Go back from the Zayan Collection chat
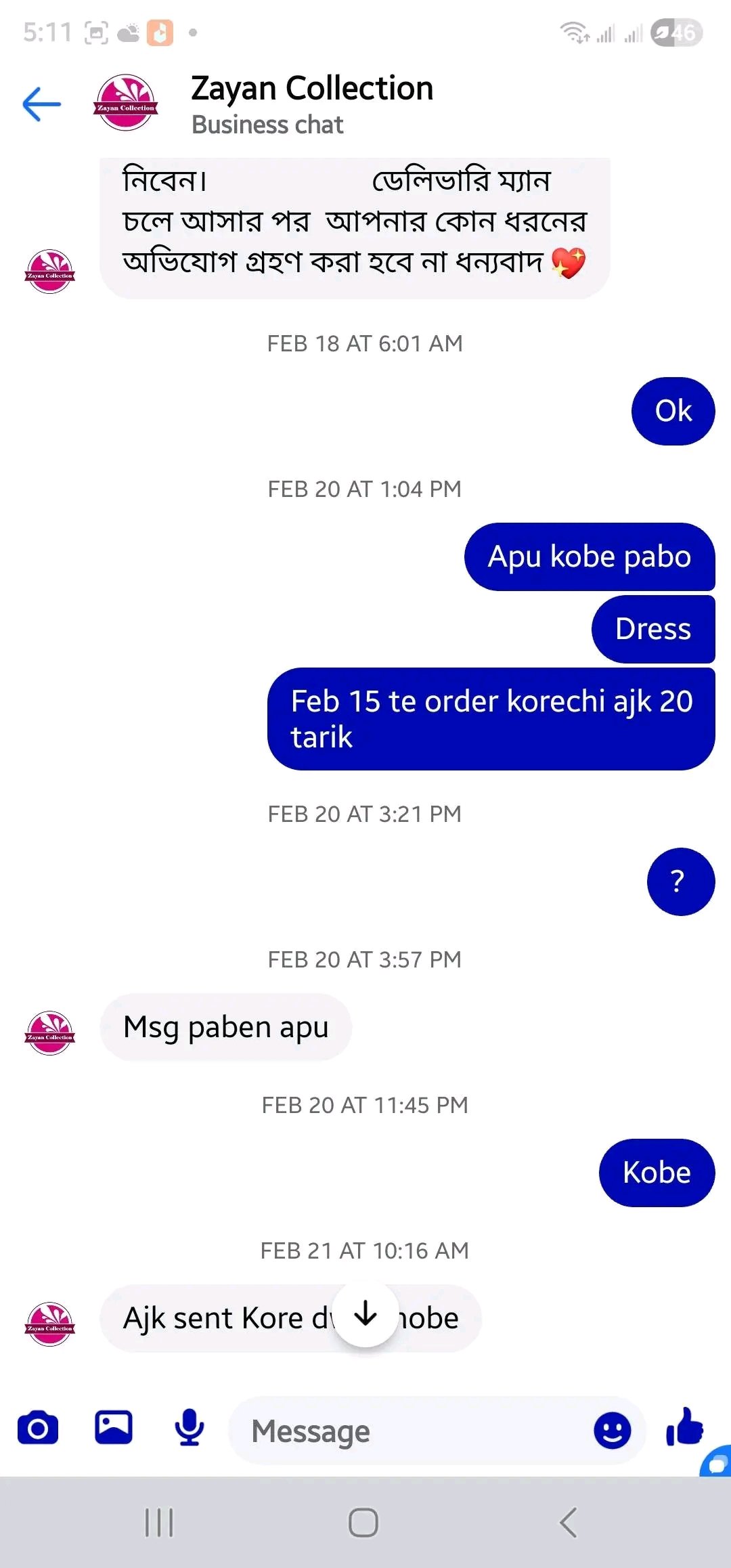The width and height of the screenshot is (731, 1568). pyautogui.click(x=42, y=104)
